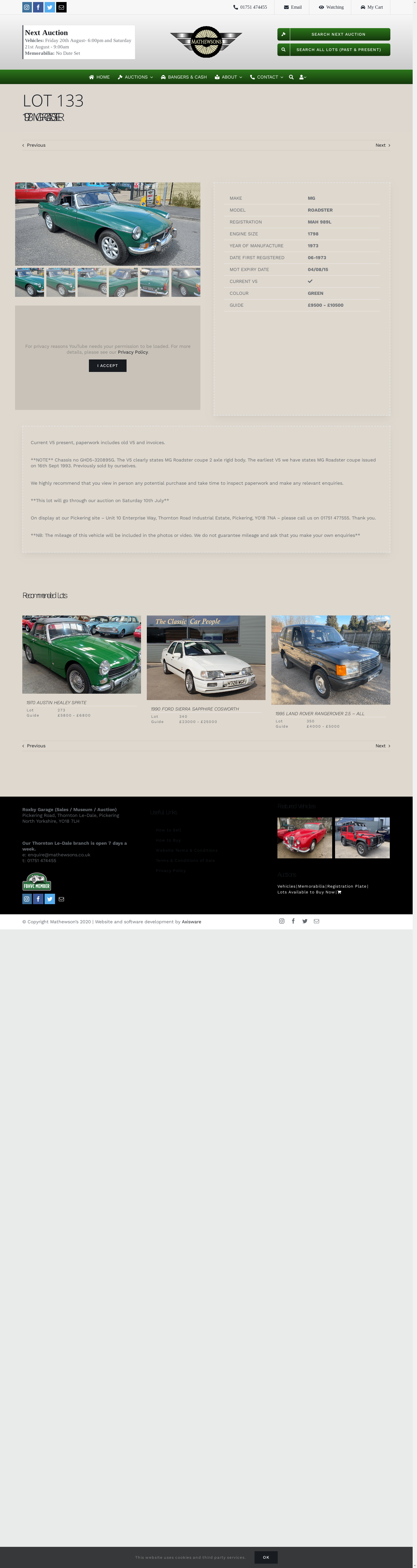Accept YouTube privacy with I Accept
Screen dimensions: 417x1568
108,366
